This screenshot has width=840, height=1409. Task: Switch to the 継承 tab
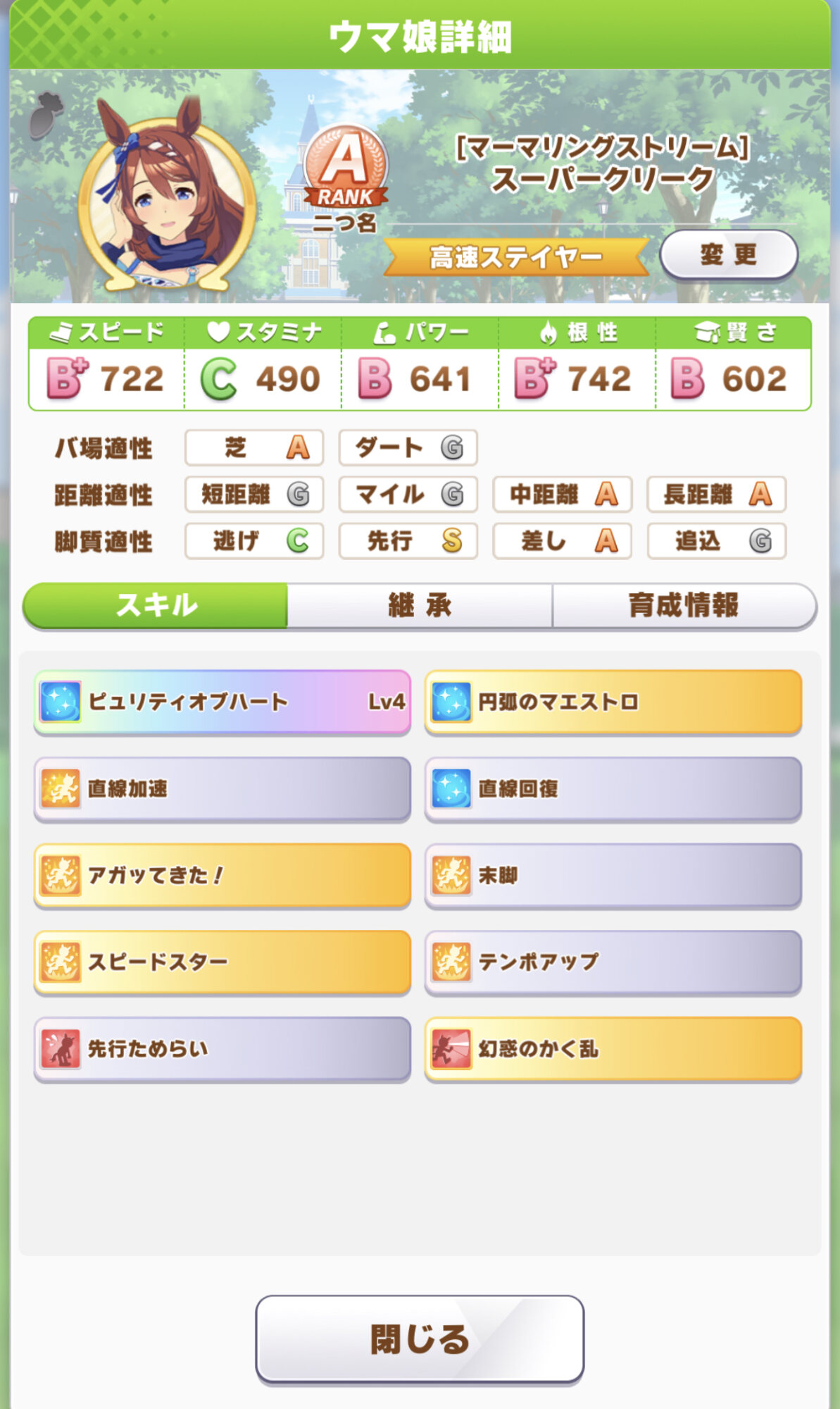pyautogui.click(x=420, y=605)
